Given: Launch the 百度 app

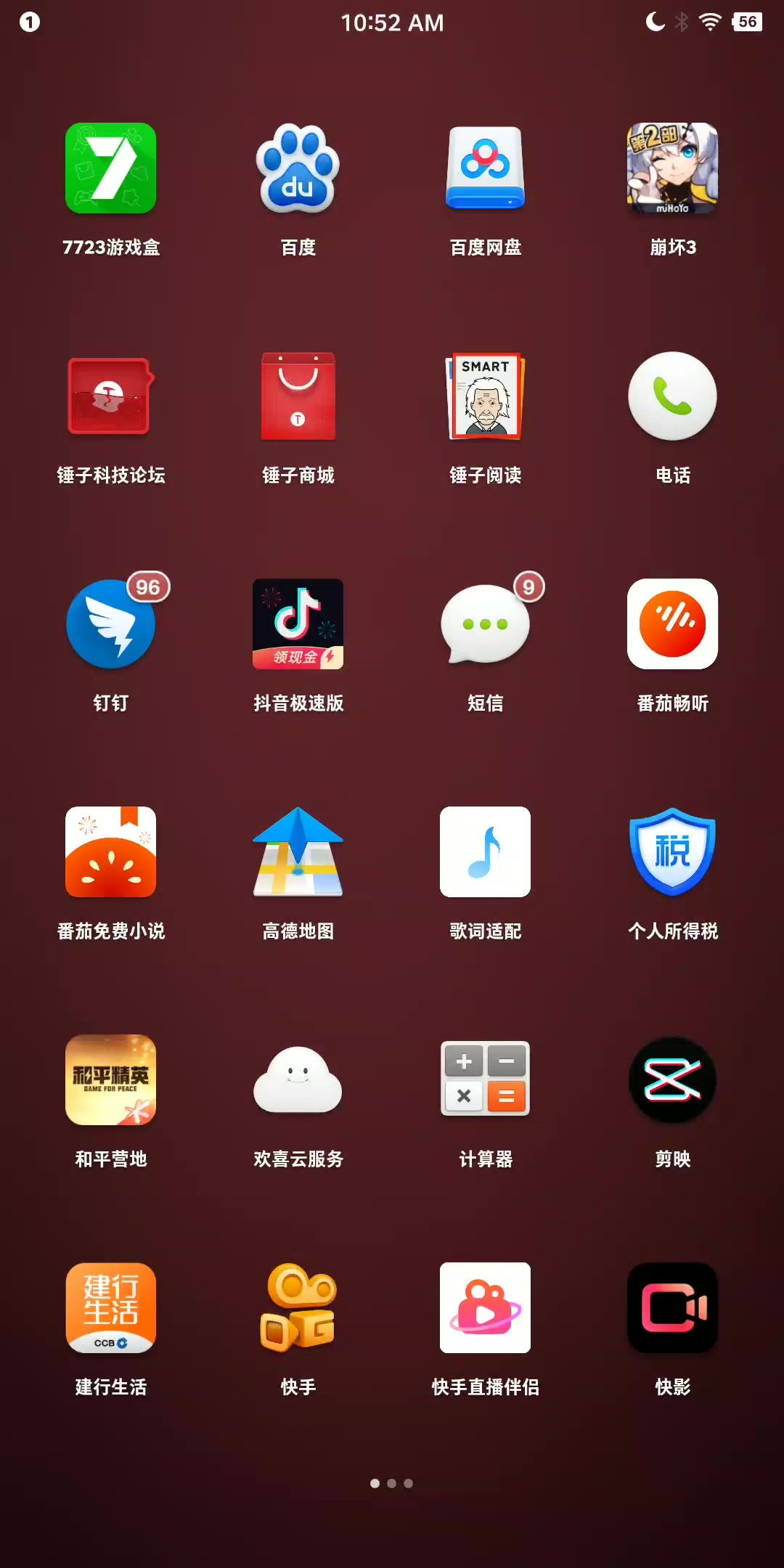Looking at the screenshot, I should (298, 168).
